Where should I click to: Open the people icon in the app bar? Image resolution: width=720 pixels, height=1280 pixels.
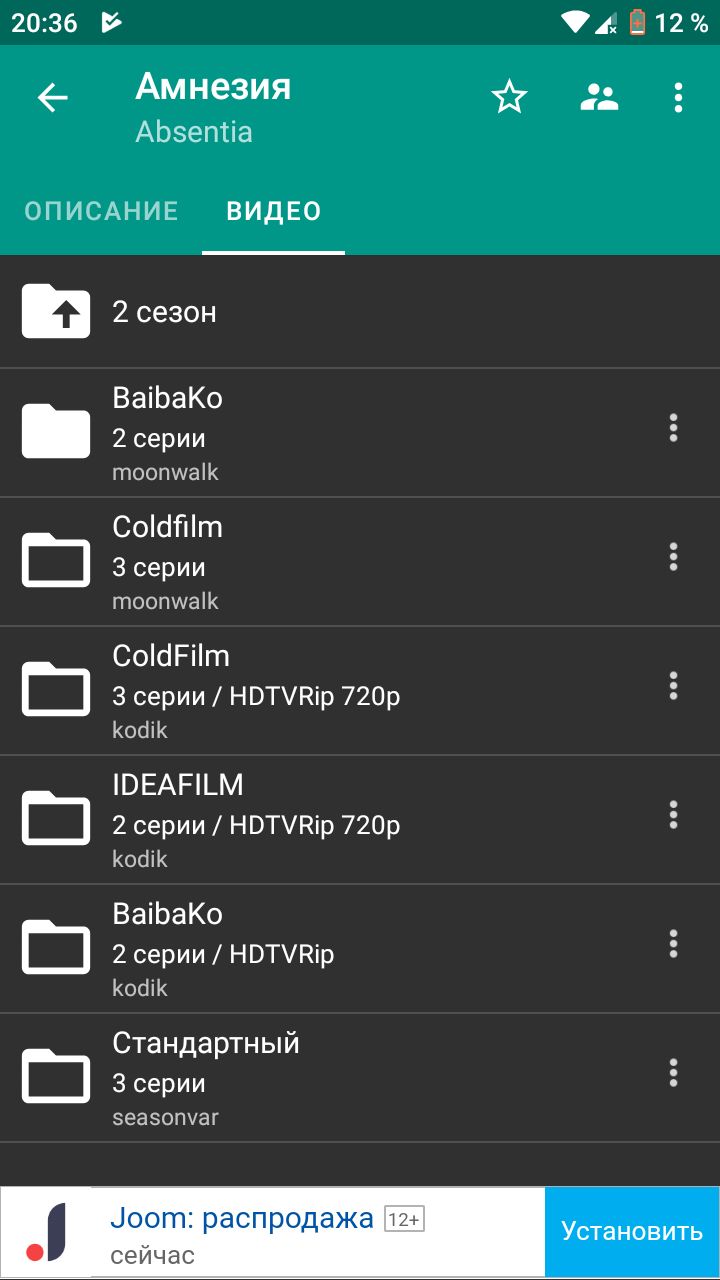[x=599, y=97]
